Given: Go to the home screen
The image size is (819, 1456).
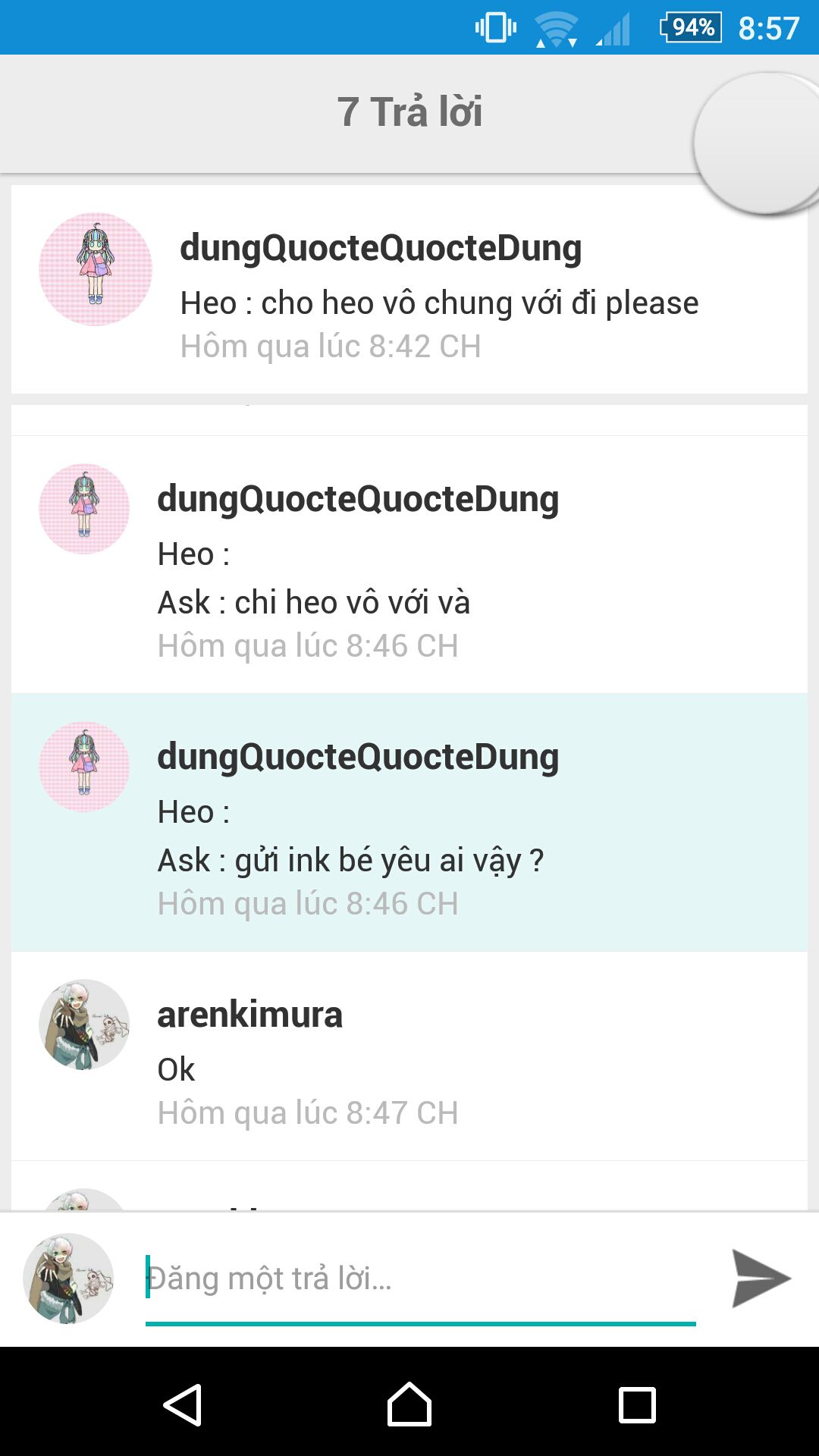Looking at the screenshot, I should [x=409, y=1405].
